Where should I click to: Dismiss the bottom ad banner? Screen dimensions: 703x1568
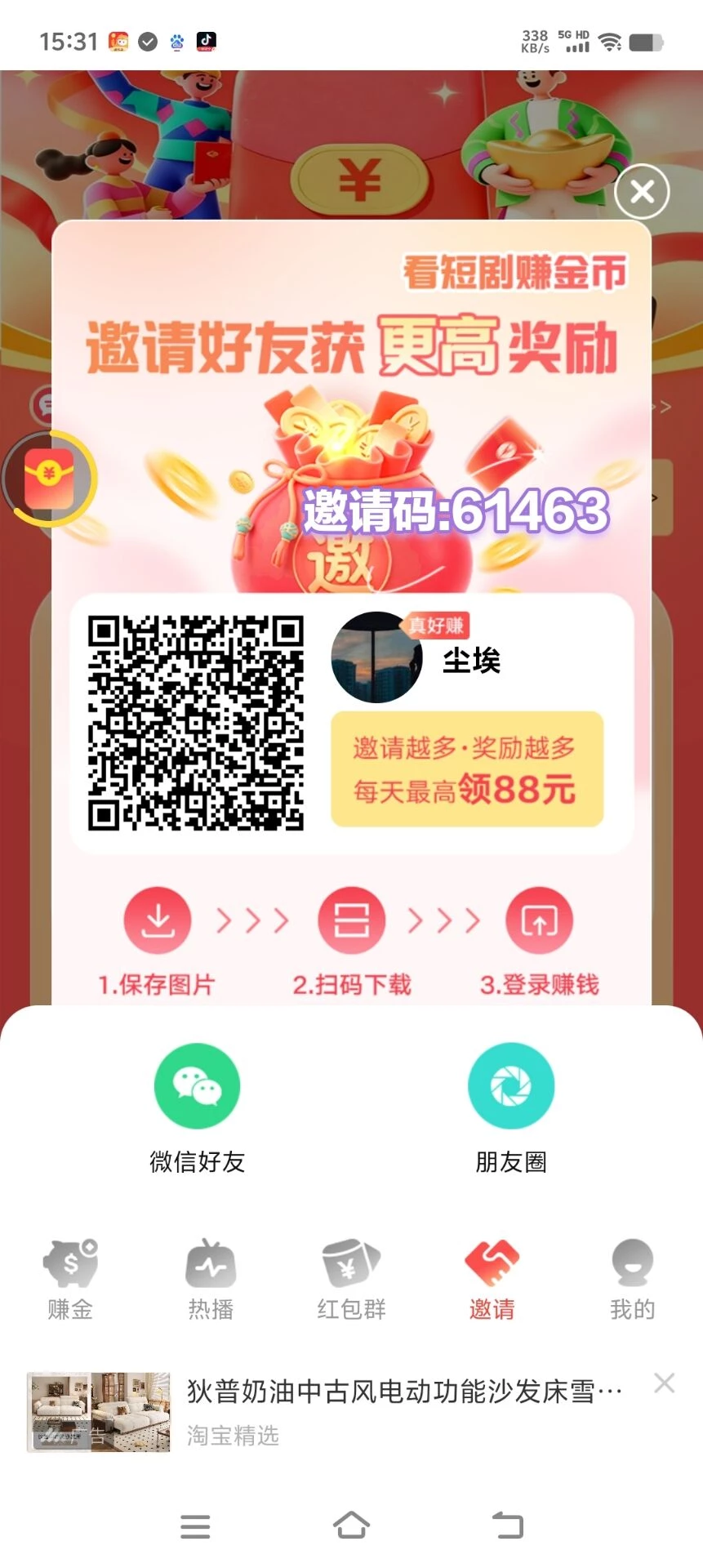(x=665, y=1383)
